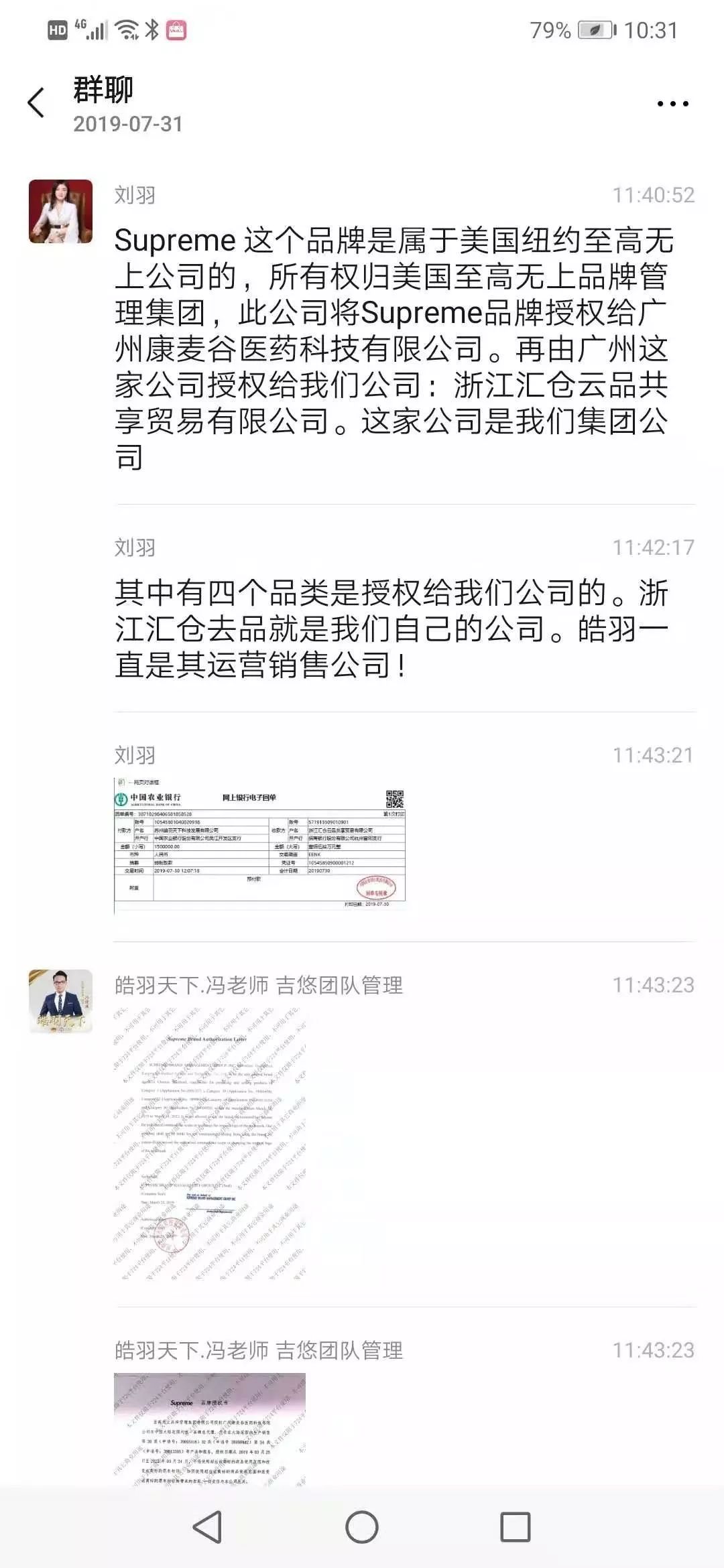This screenshot has width=724, height=1568.
Task: View 刘羽's avatar profile
Action: [x=60, y=211]
